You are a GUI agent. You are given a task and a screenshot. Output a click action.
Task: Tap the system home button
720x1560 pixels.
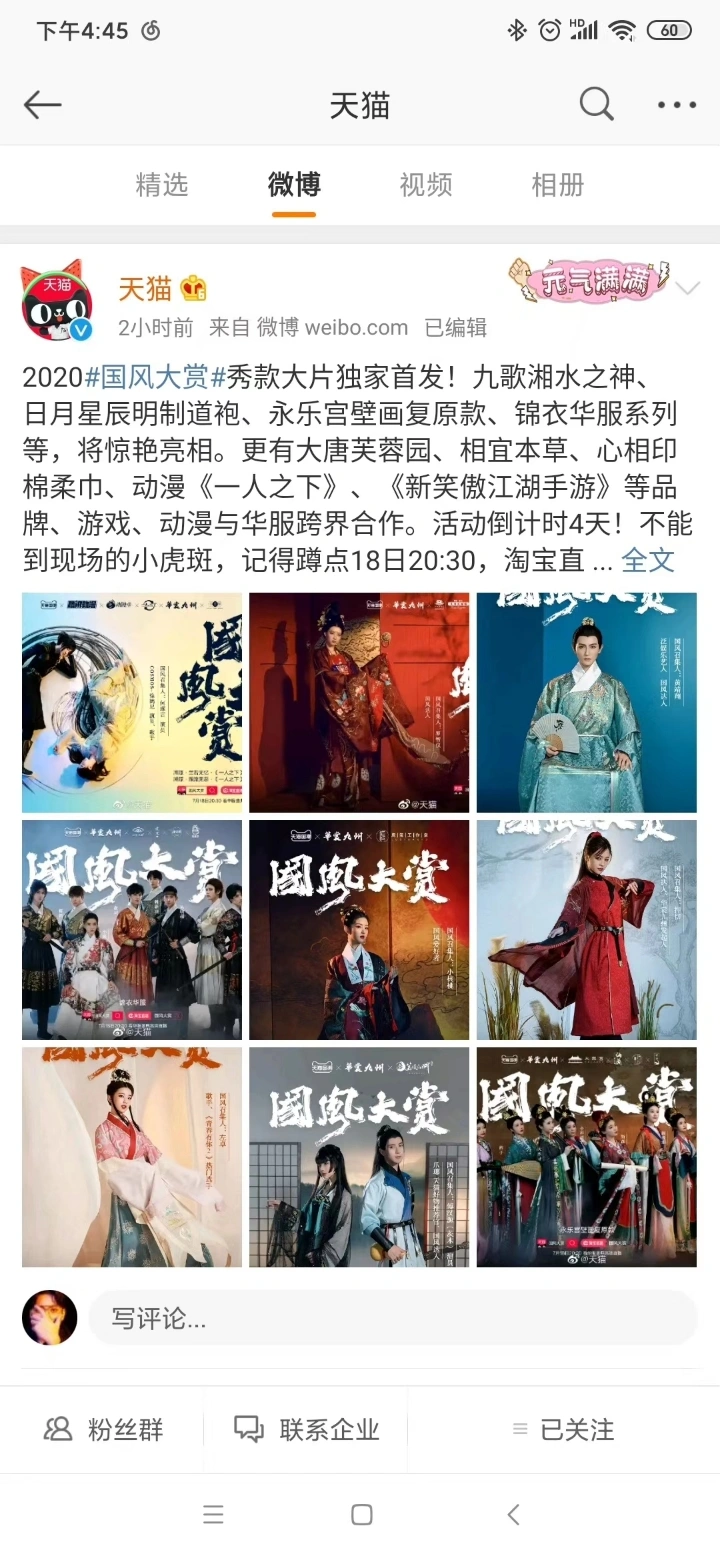362,1515
